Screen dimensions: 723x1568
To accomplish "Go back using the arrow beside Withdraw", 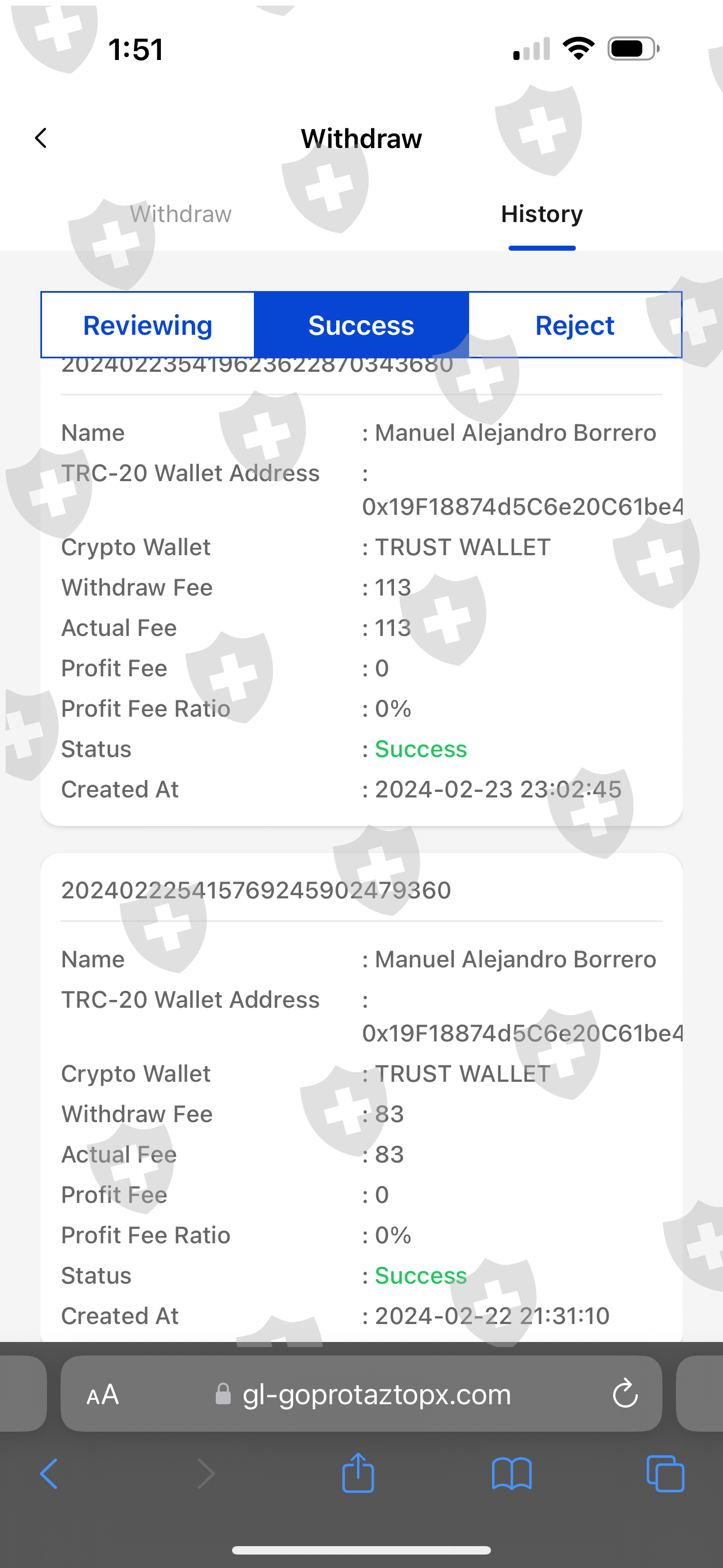I will pos(41,138).
